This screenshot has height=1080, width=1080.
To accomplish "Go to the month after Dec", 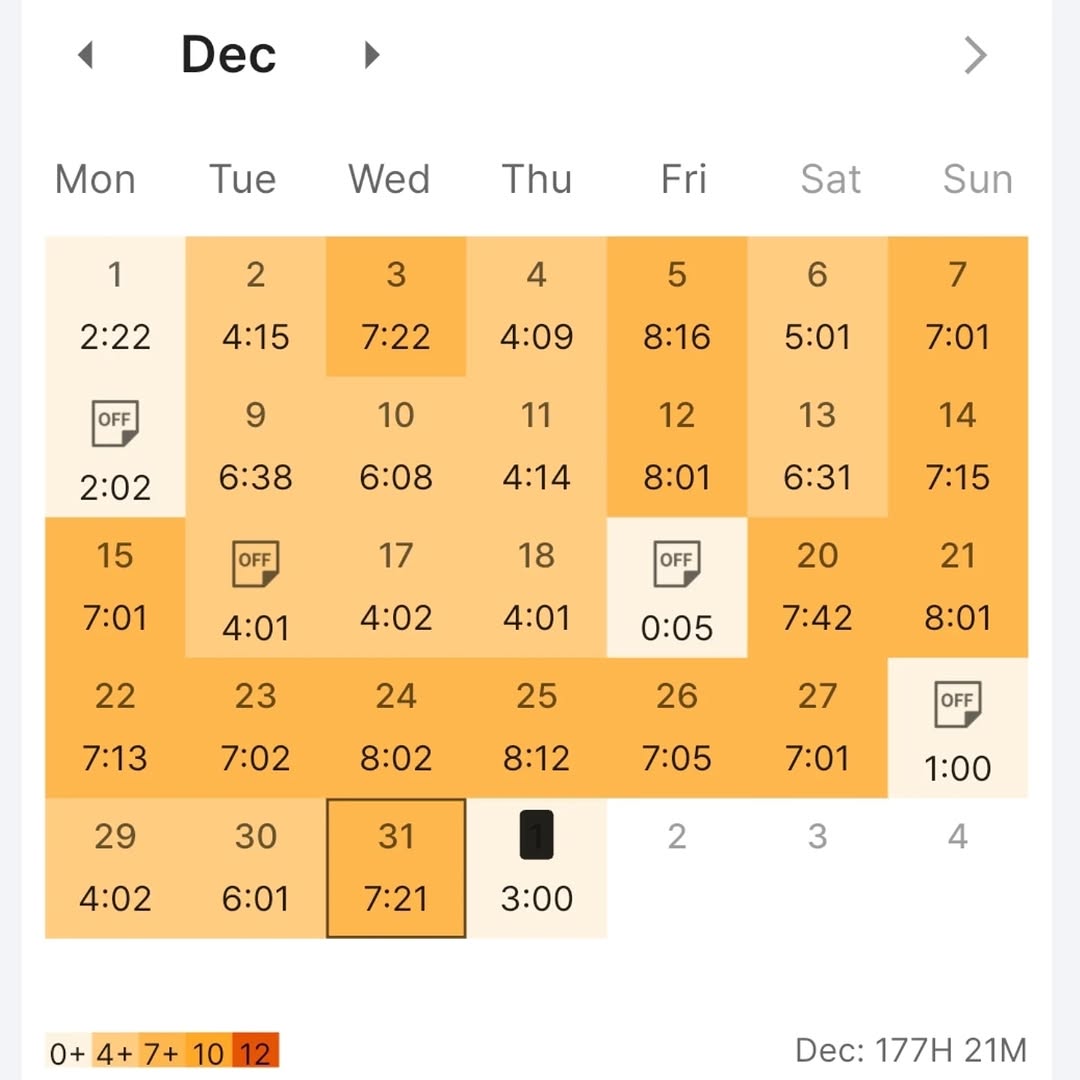I will point(372,55).
